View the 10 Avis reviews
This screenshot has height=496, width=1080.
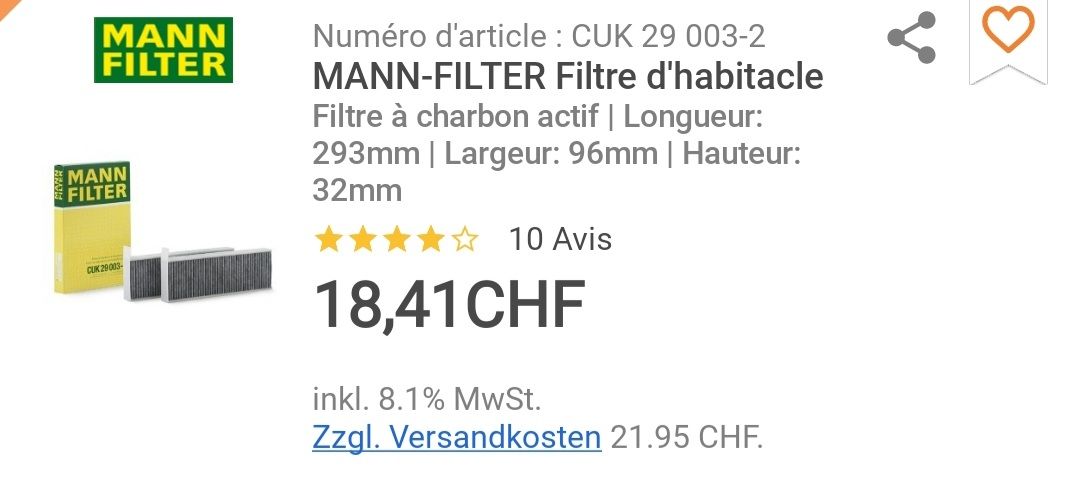[560, 239]
